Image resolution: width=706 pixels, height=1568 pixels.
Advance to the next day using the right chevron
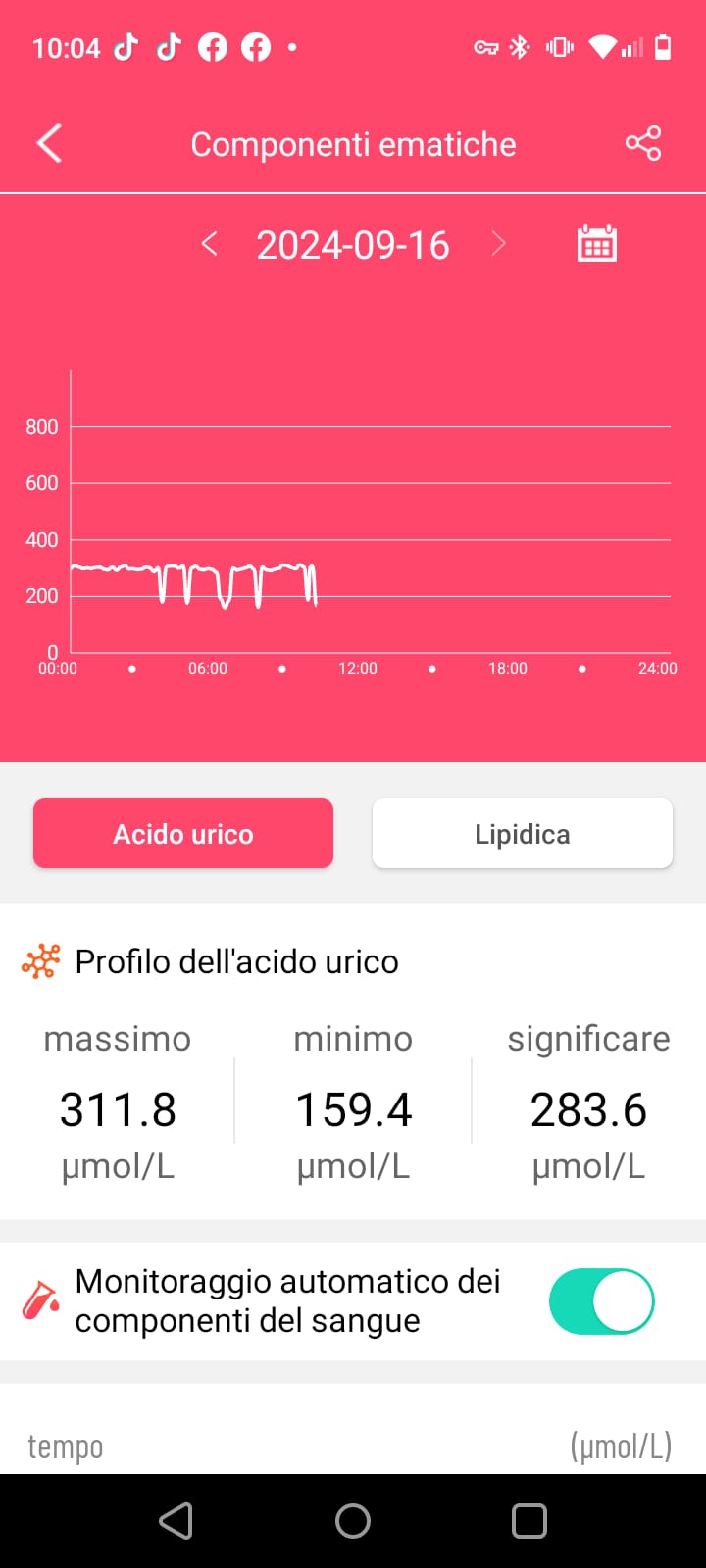click(x=499, y=244)
